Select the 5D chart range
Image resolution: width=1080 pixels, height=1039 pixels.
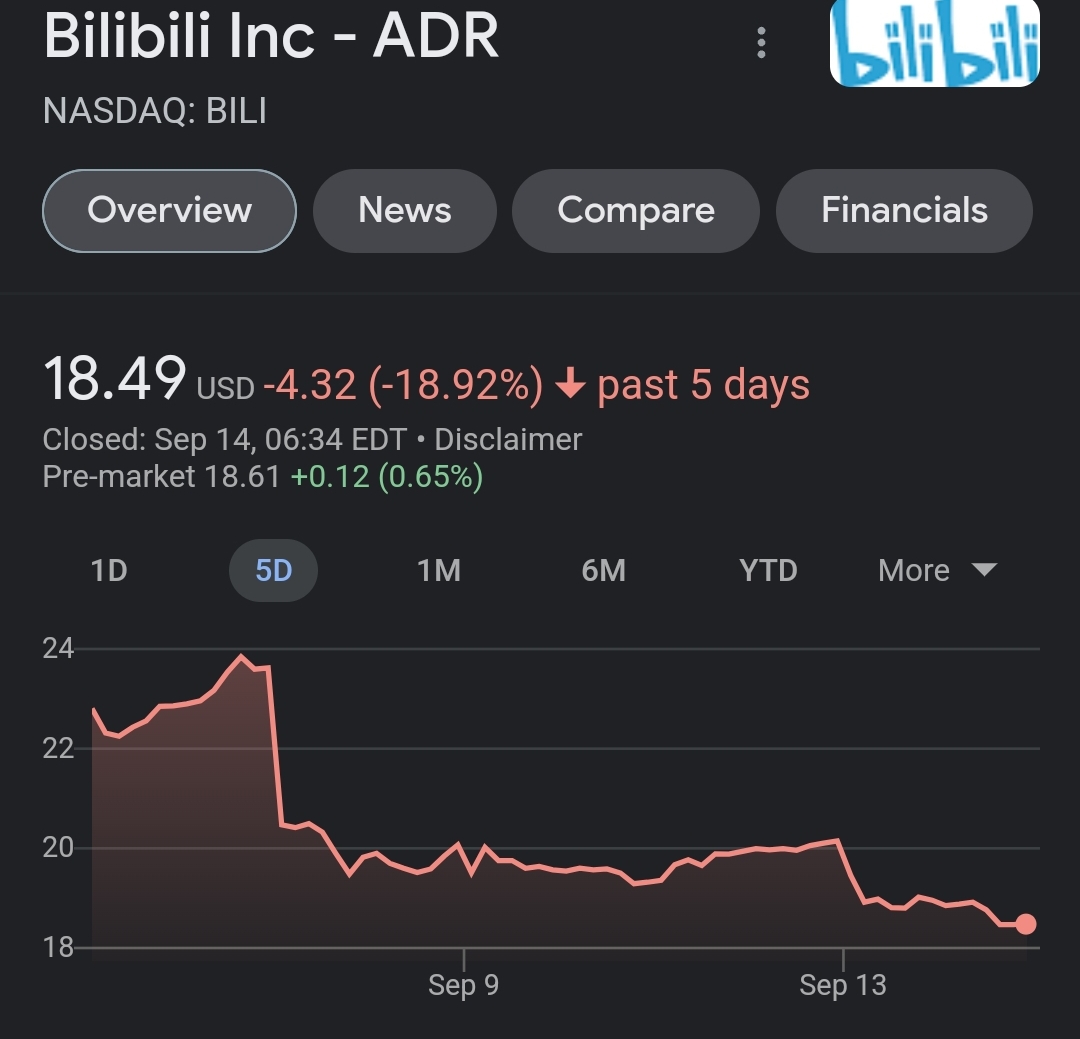point(273,571)
